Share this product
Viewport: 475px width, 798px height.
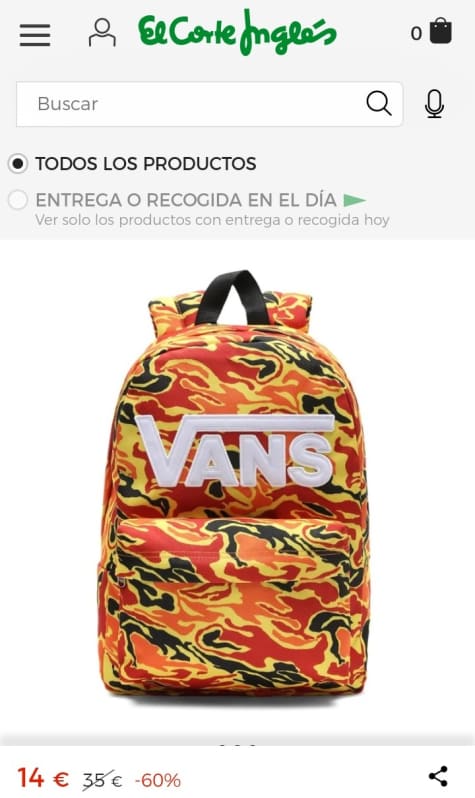438,776
